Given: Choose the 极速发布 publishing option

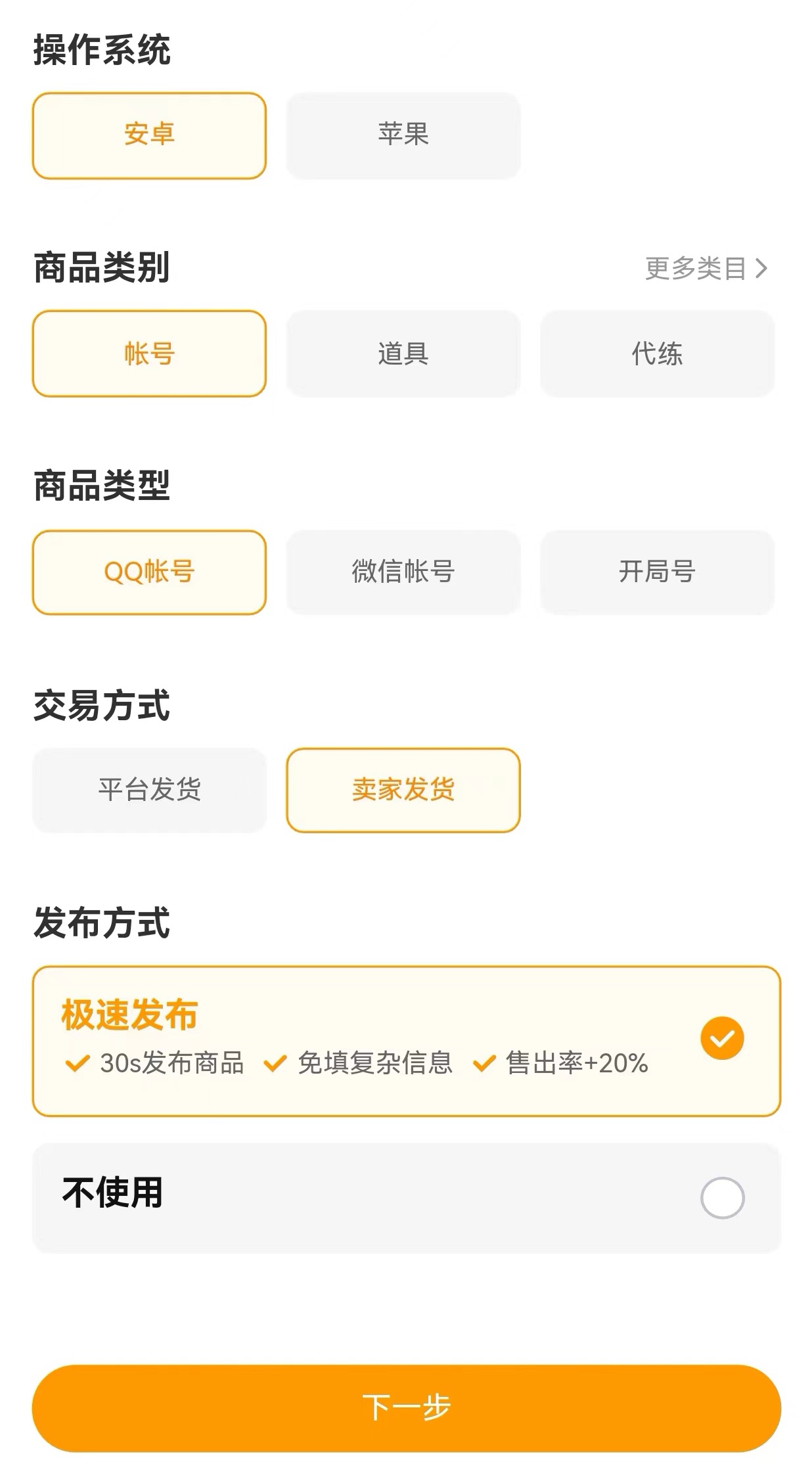Looking at the screenshot, I should [x=406, y=1041].
